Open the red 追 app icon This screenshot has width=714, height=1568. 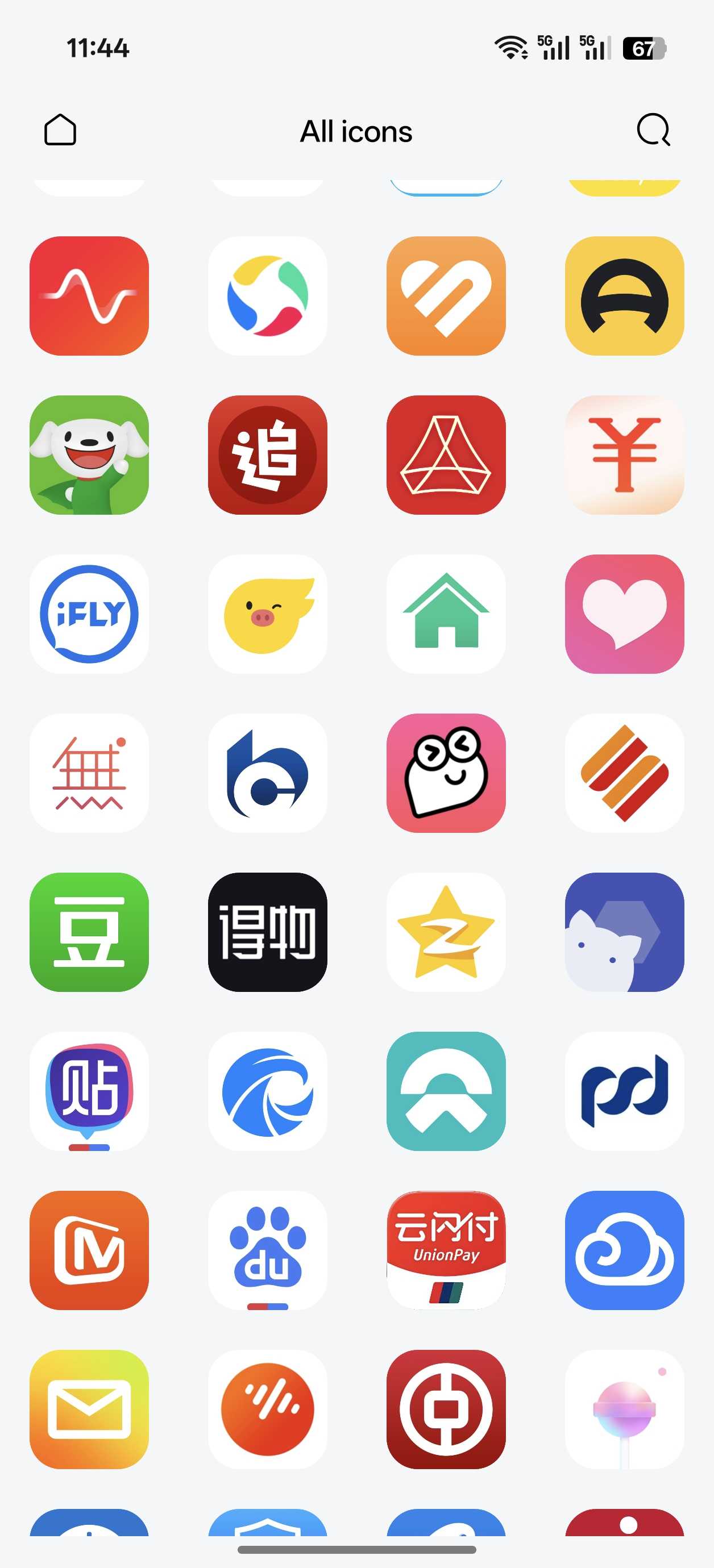267,454
